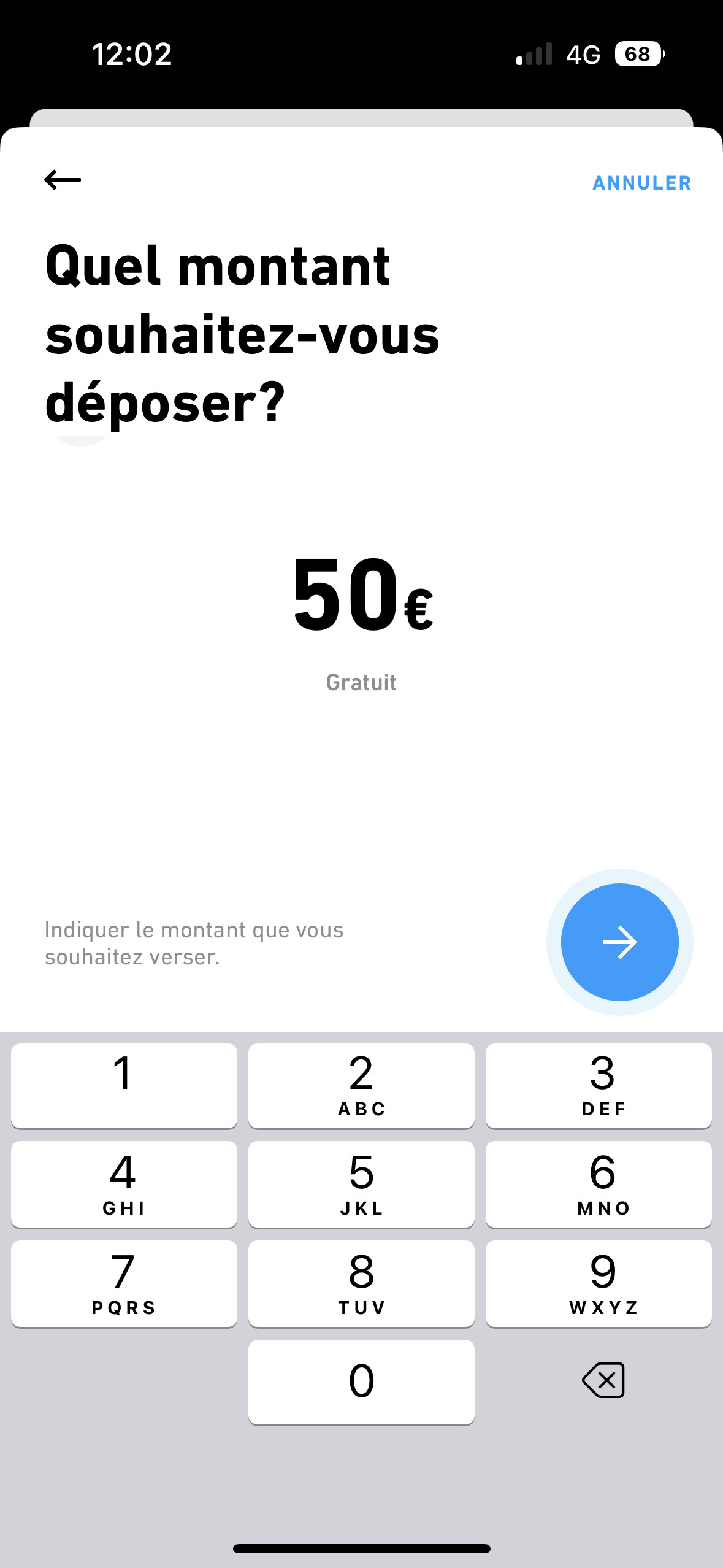
Task: Delete last digit with backspace key
Action: point(603,1380)
